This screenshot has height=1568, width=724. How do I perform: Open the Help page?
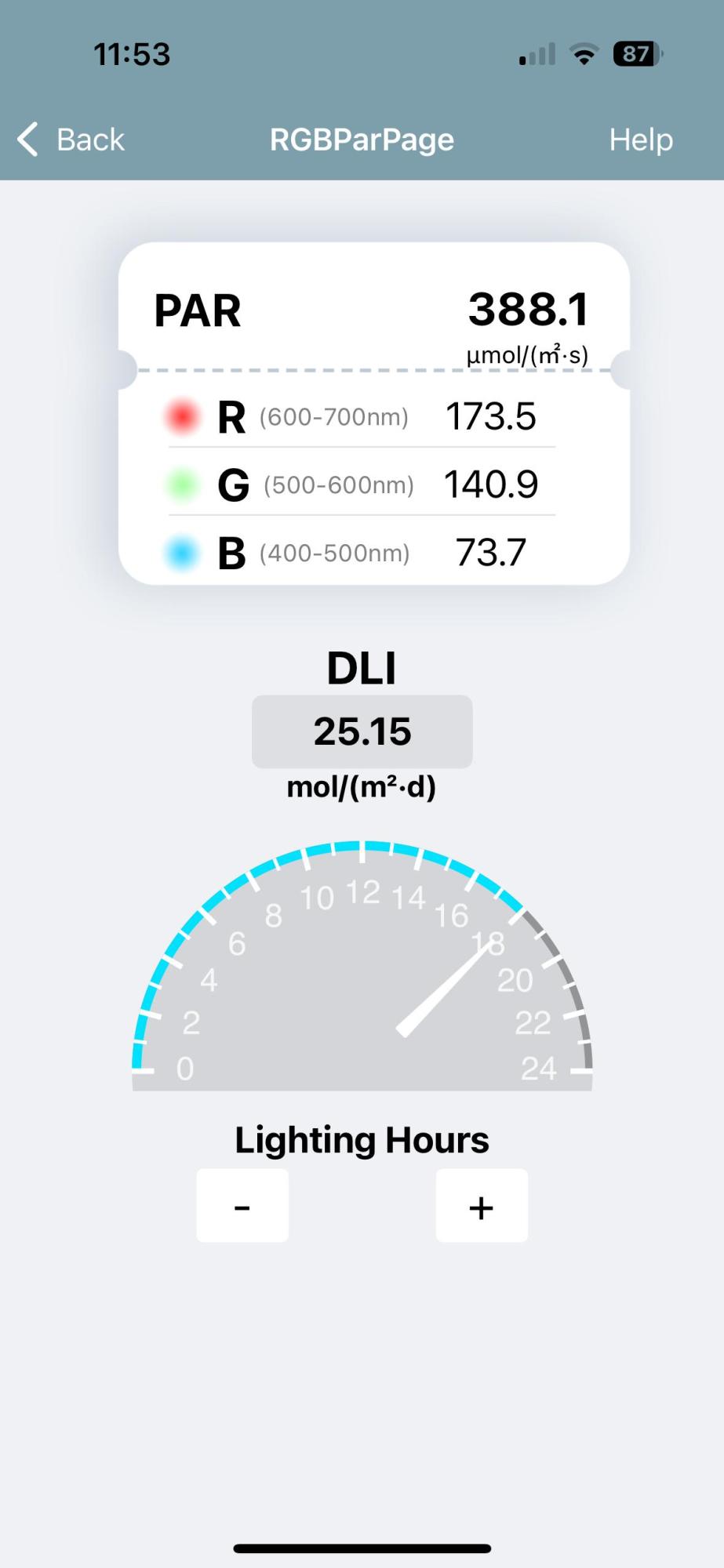pos(641,140)
